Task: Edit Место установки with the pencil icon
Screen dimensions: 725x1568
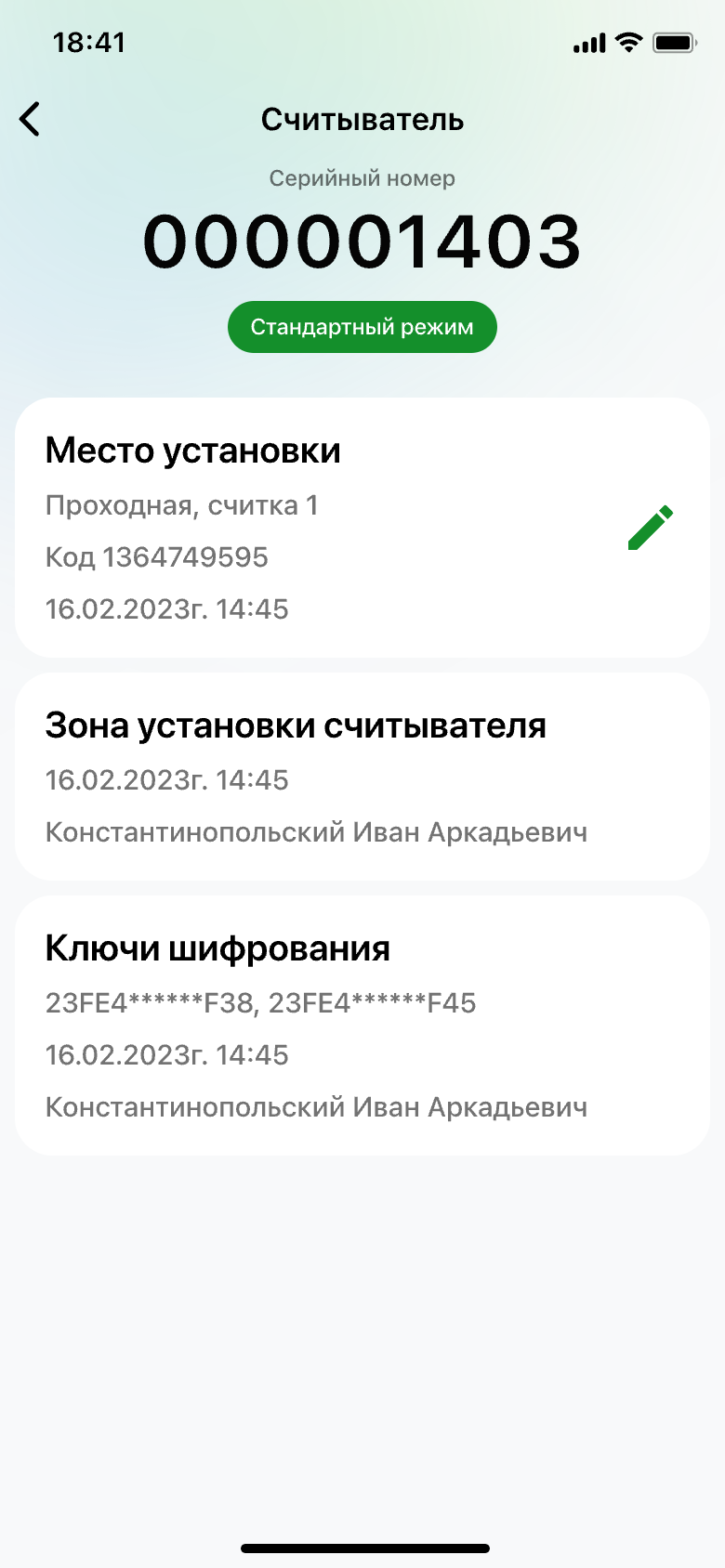Action: (650, 528)
